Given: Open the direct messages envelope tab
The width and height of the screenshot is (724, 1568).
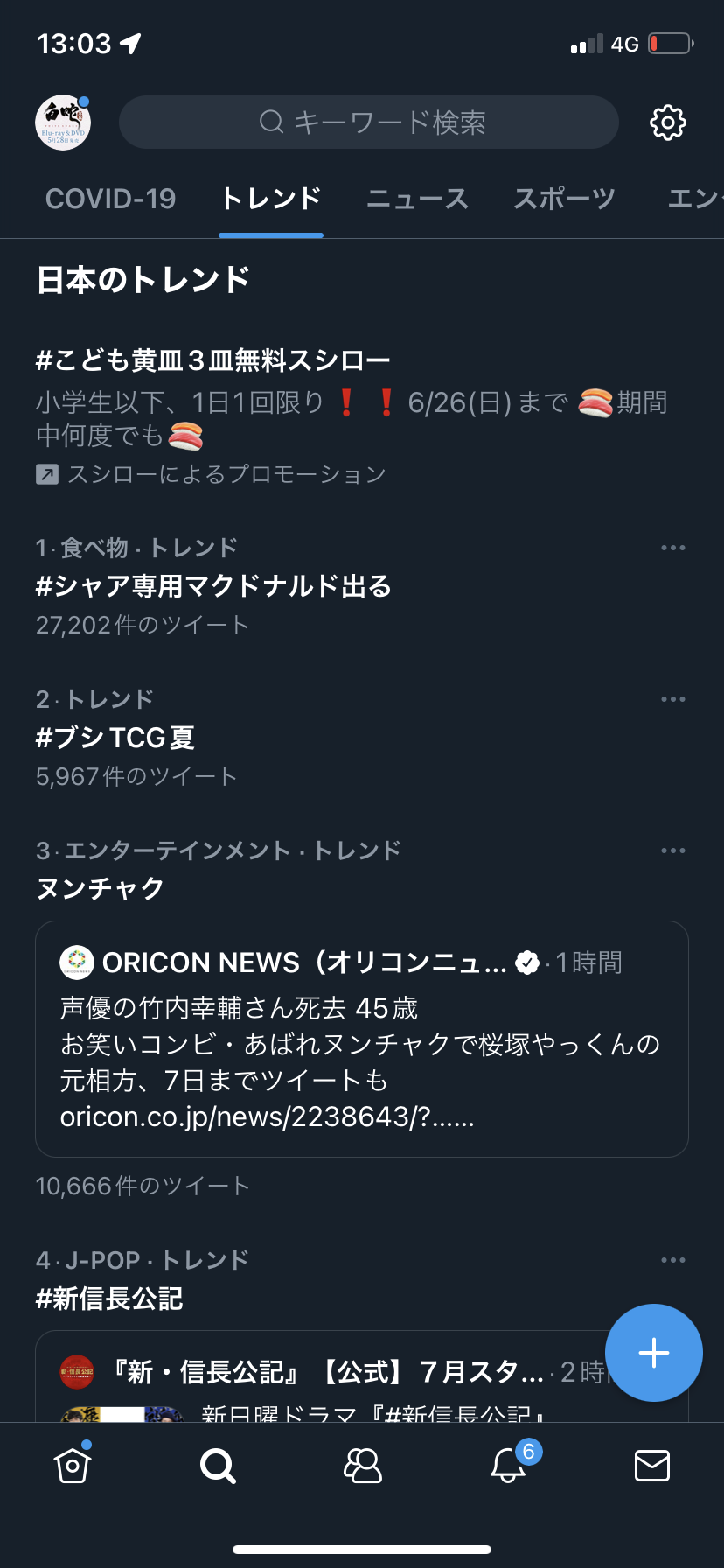Looking at the screenshot, I should [x=652, y=1465].
